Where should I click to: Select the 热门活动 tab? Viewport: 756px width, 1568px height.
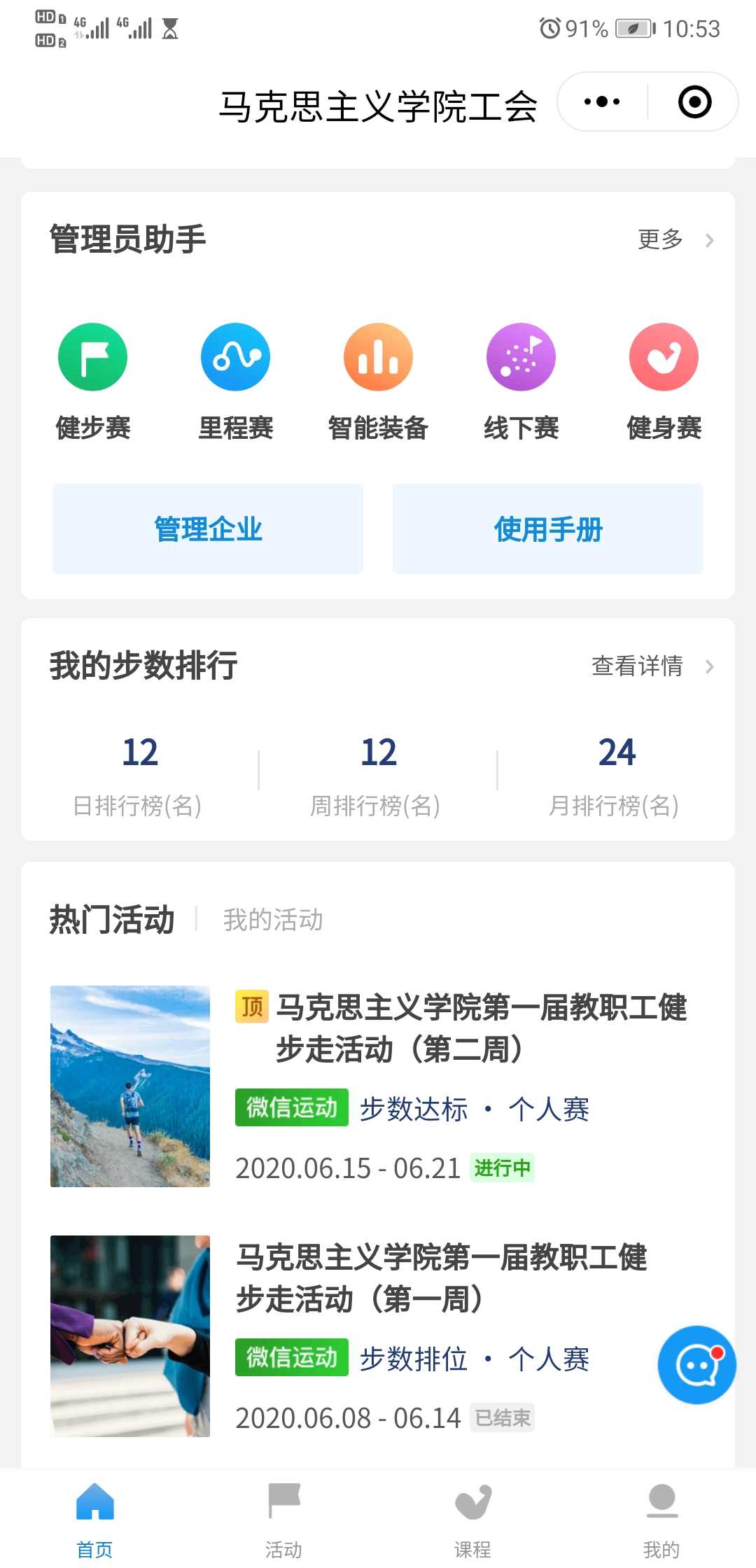click(x=112, y=920)
